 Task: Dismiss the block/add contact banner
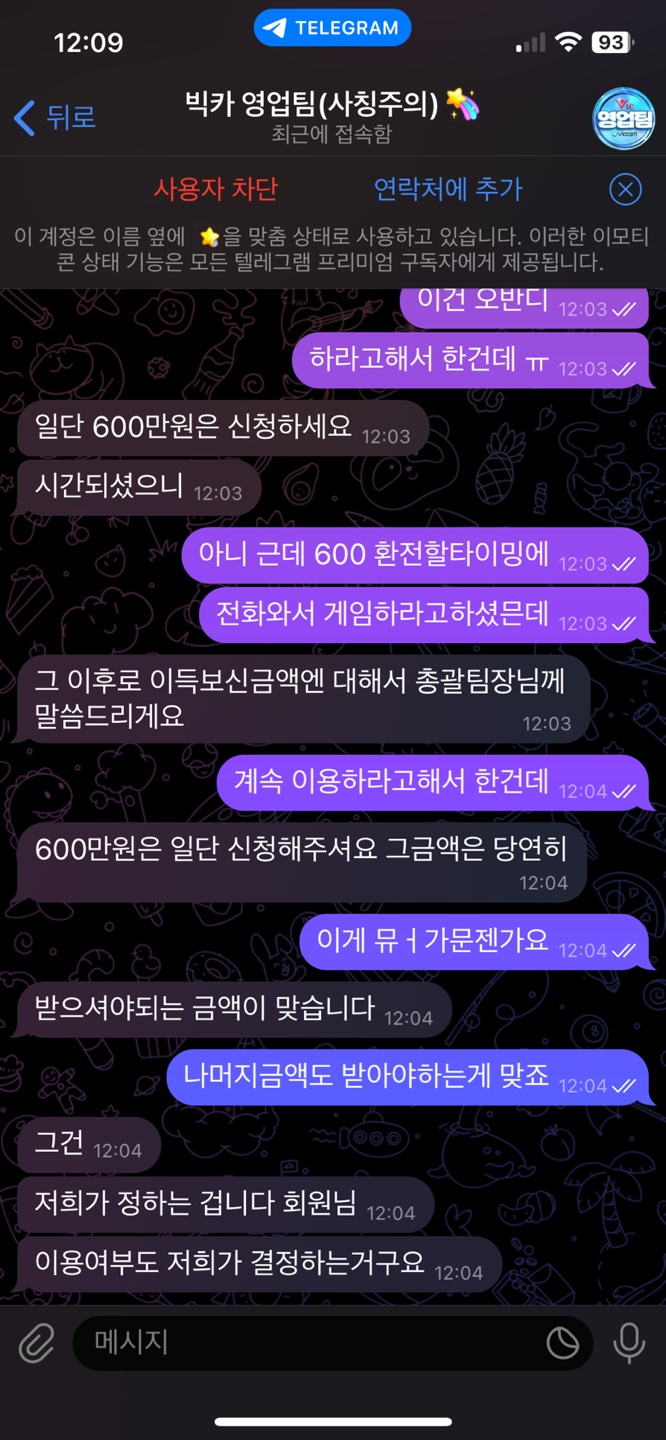click(x=625, y=190)
